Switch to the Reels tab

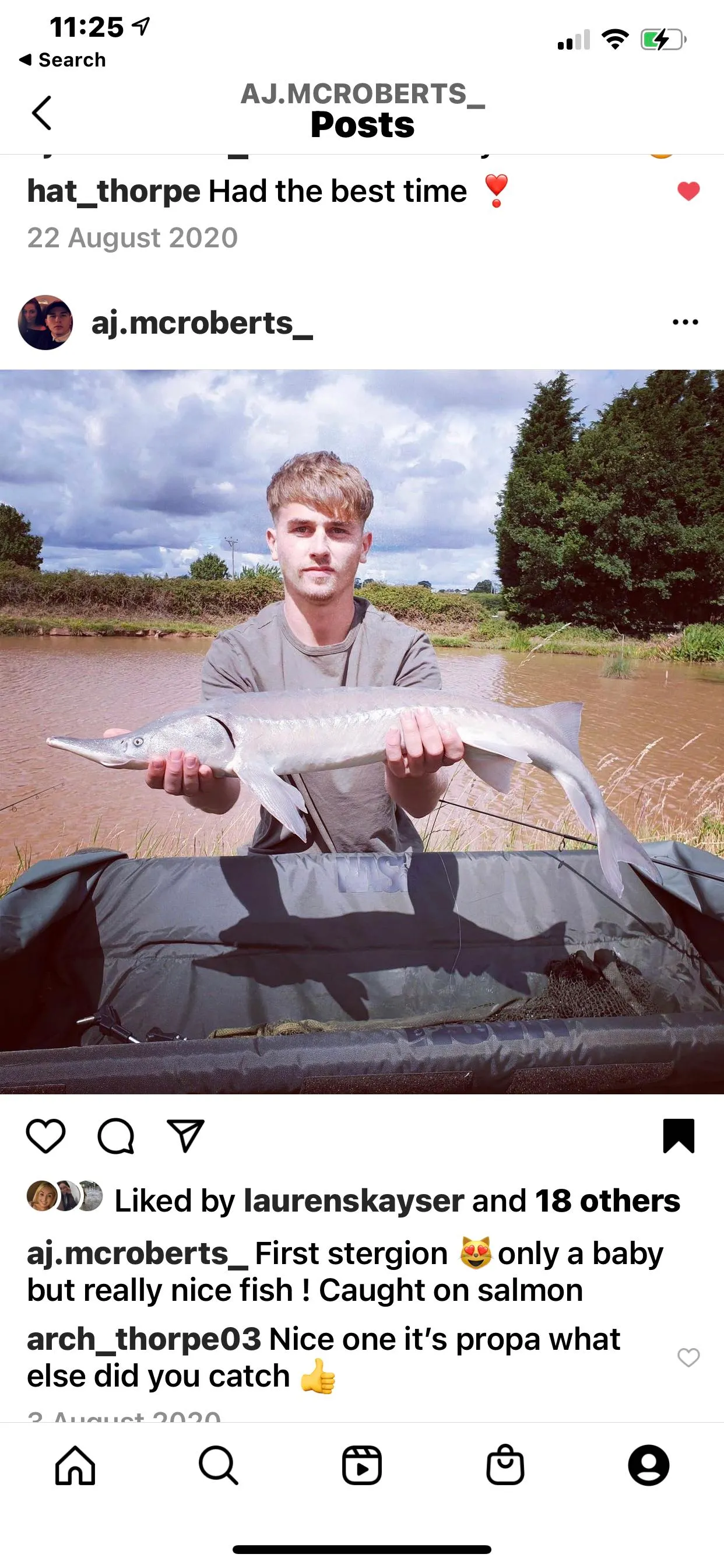[x=362, y=1465]
